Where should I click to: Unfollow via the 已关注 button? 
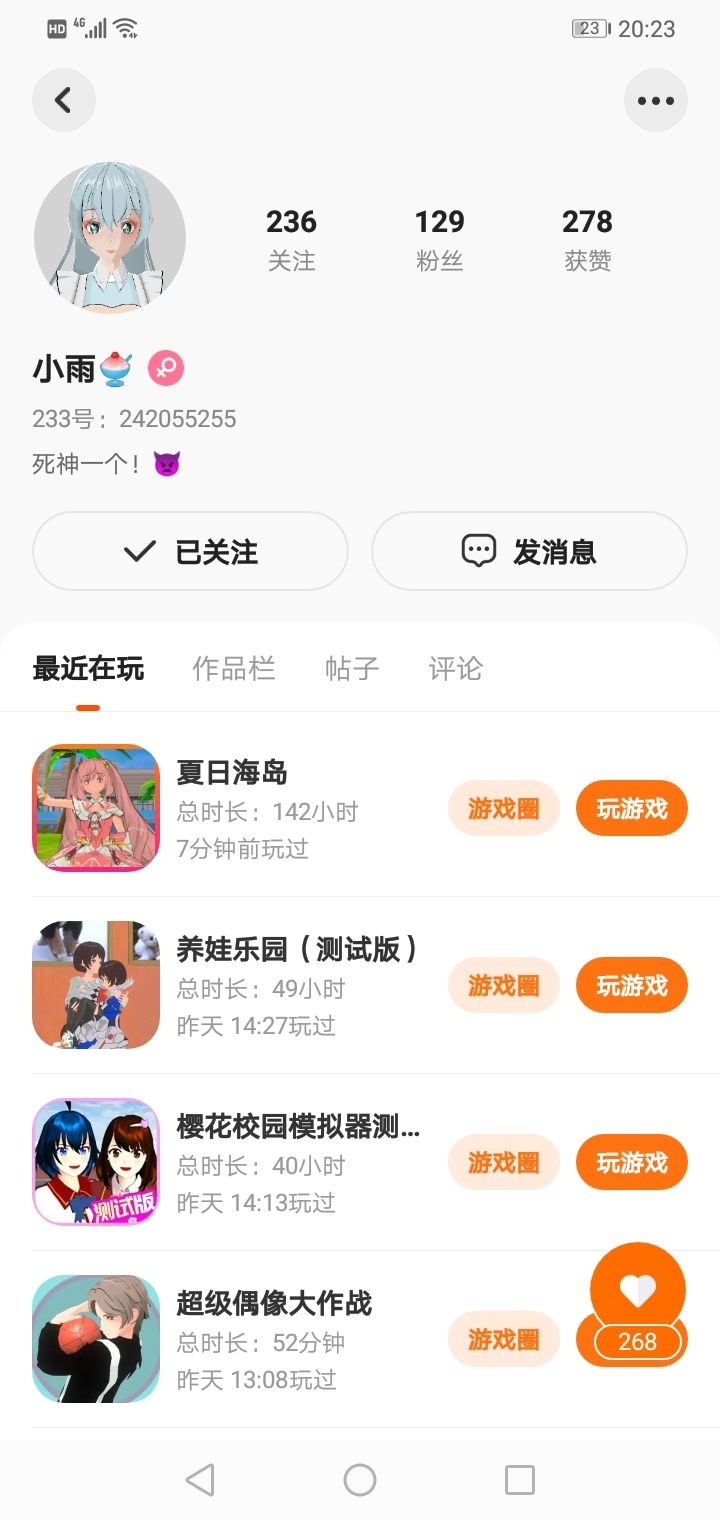[x=190, y=551]
